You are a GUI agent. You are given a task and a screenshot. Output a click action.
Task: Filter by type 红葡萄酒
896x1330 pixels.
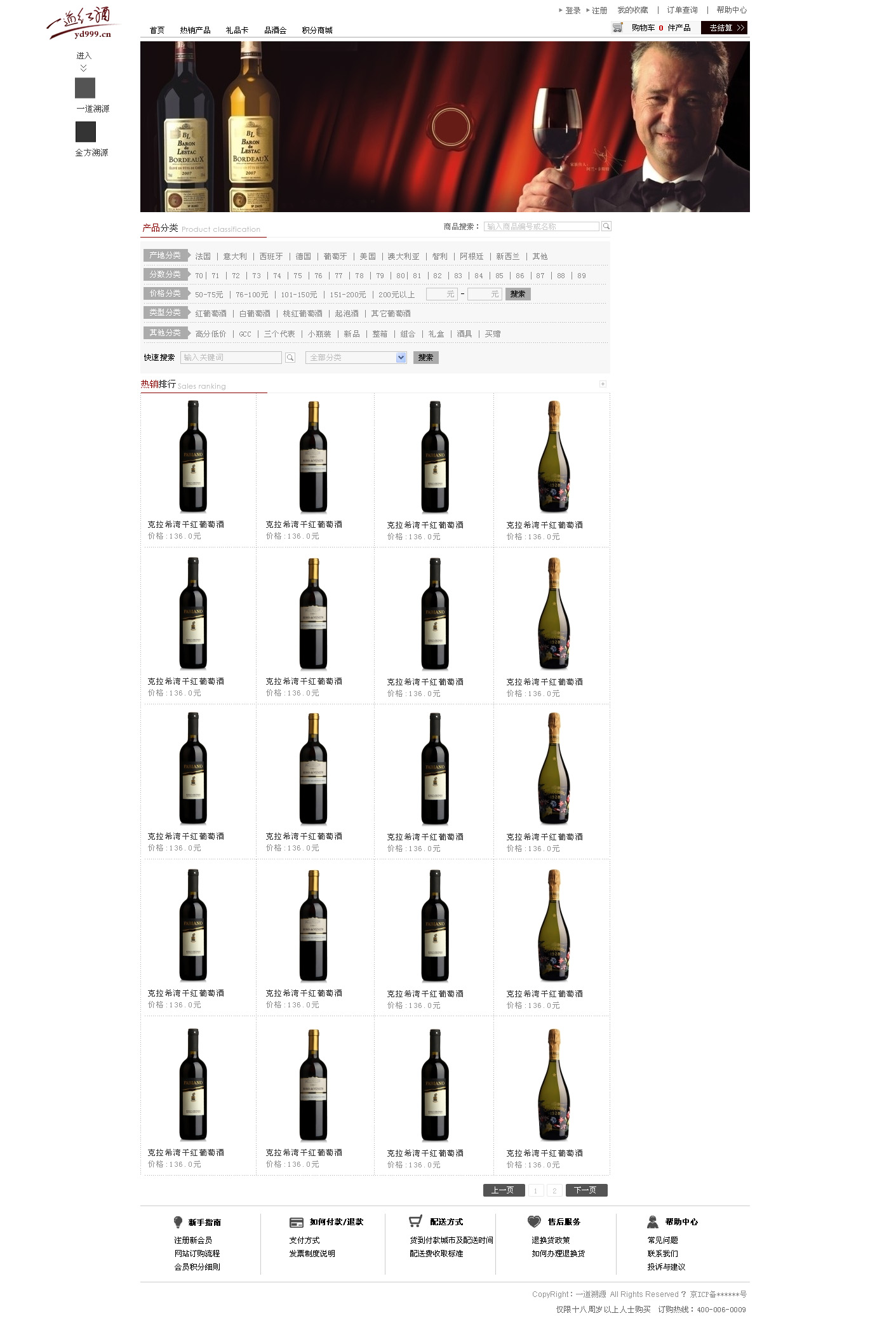point(211,314)
